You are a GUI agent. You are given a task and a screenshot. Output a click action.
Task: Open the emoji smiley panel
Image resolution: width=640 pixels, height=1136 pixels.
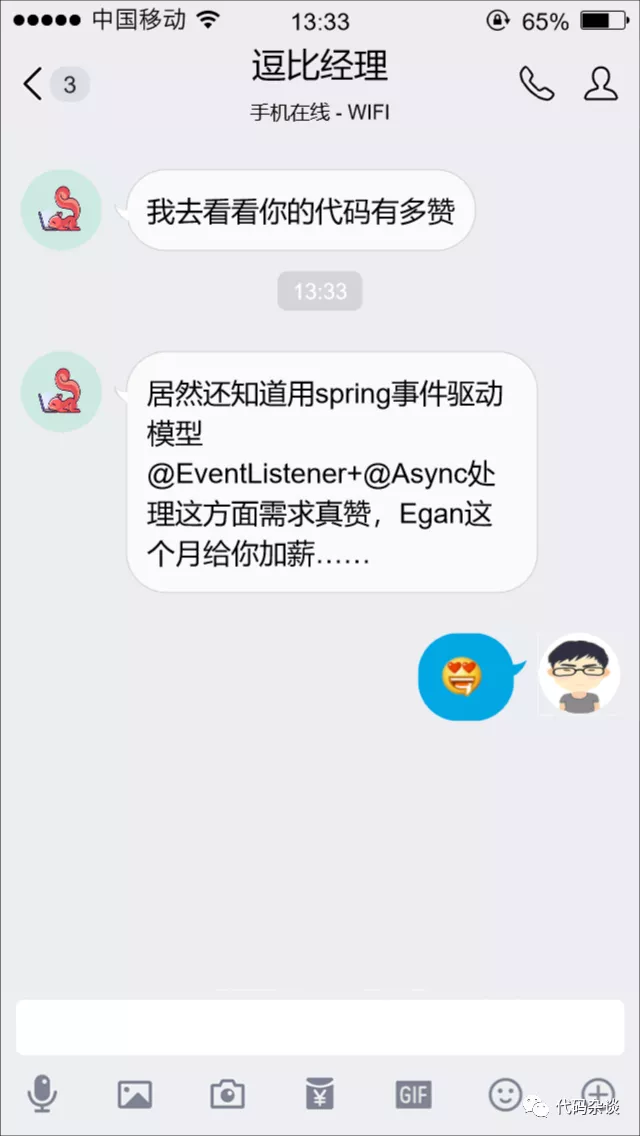point(505,1094)
